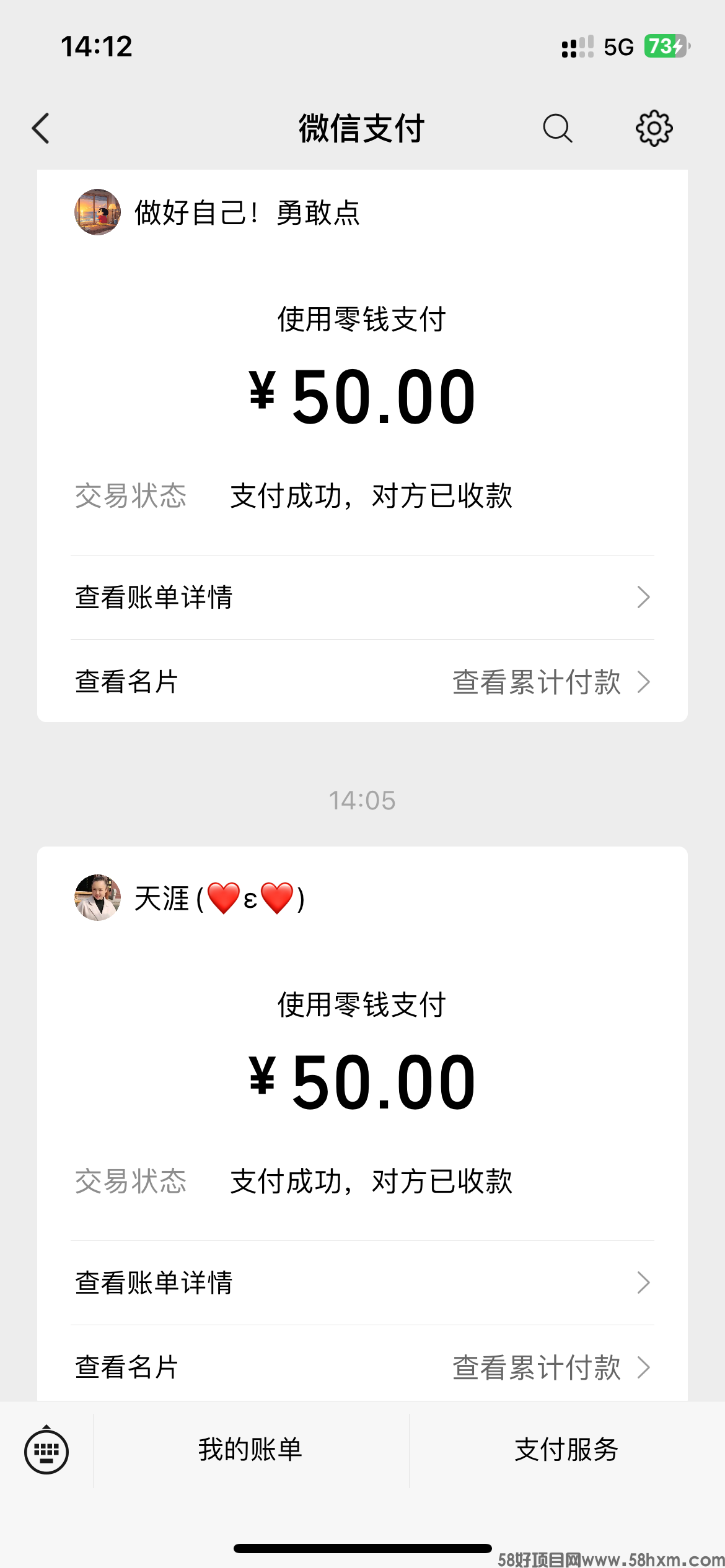Open 支付服务 menu
Screen dimensions: 725x1568
[x=566, y=1450]
